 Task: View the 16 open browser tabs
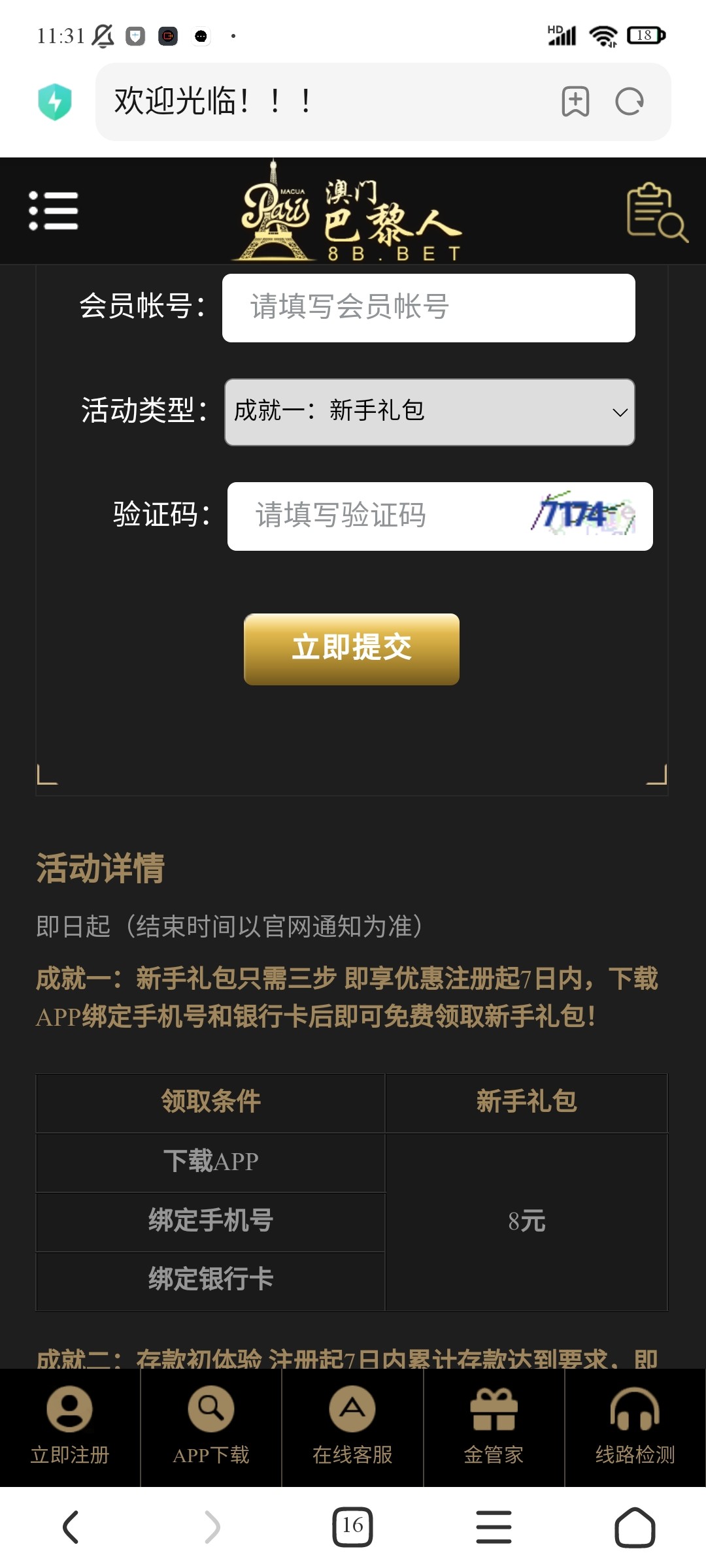pos(352,1527)
